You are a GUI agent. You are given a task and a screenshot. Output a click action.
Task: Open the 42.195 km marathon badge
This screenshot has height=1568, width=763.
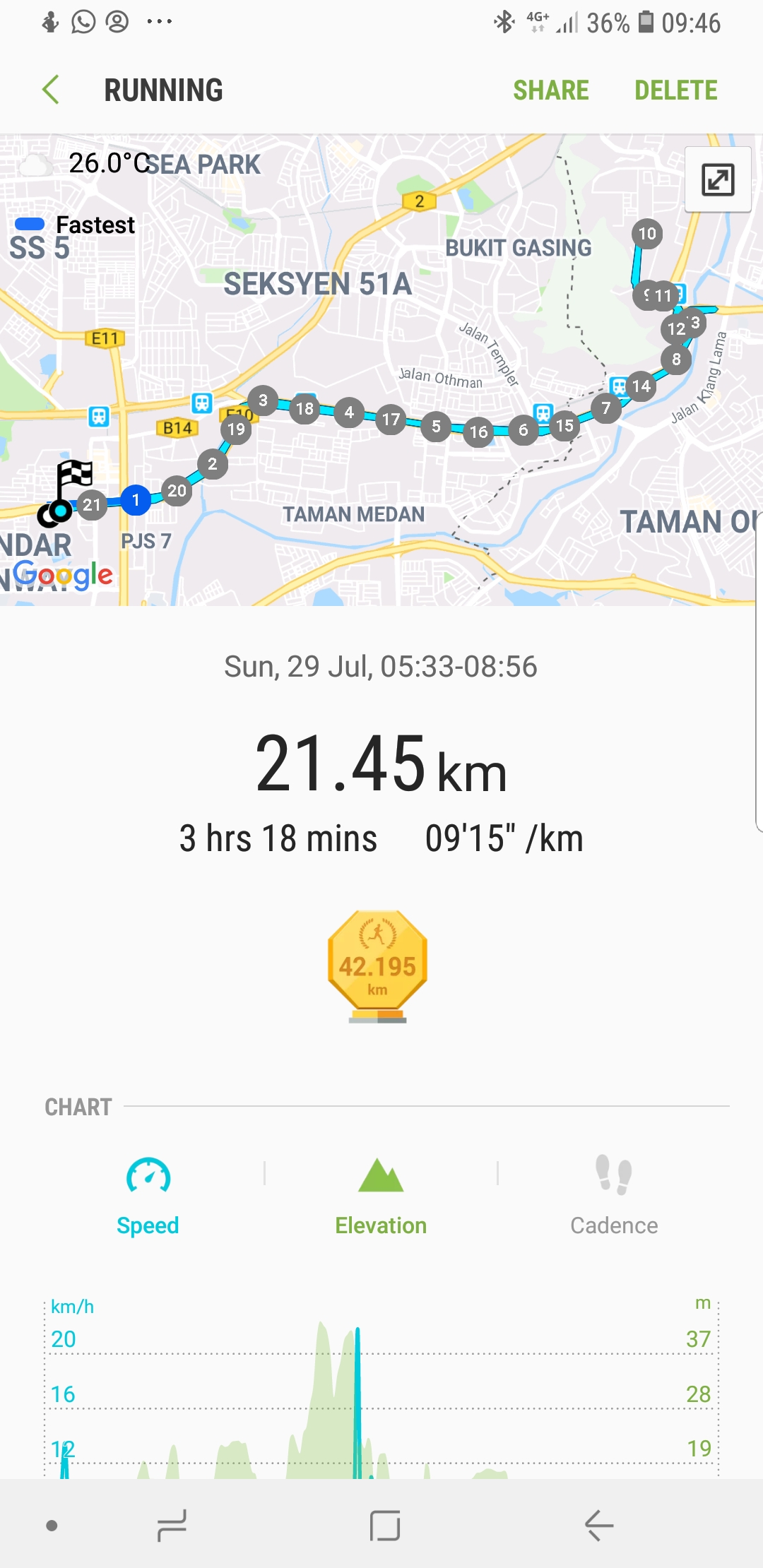(x=378, y=966)
